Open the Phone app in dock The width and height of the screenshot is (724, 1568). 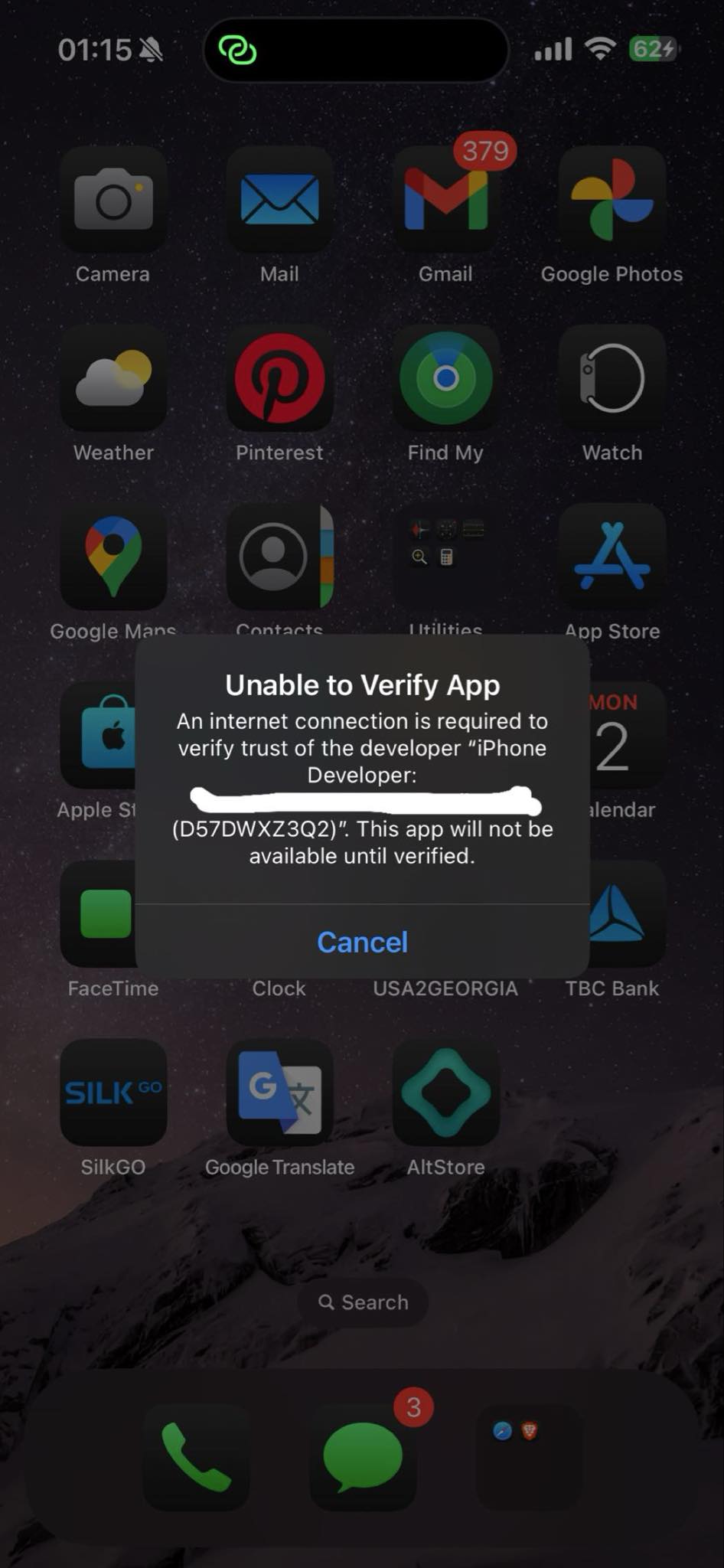coord(197,1457)
